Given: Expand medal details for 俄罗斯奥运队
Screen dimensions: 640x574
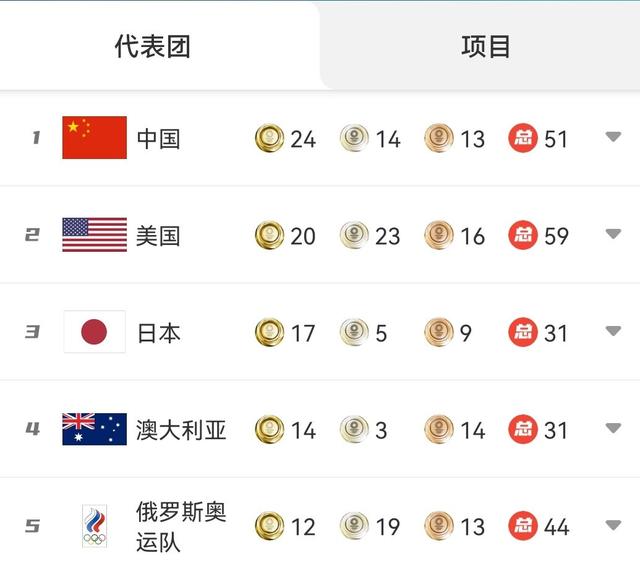Looking at the screenshot, I should [614, 524].
